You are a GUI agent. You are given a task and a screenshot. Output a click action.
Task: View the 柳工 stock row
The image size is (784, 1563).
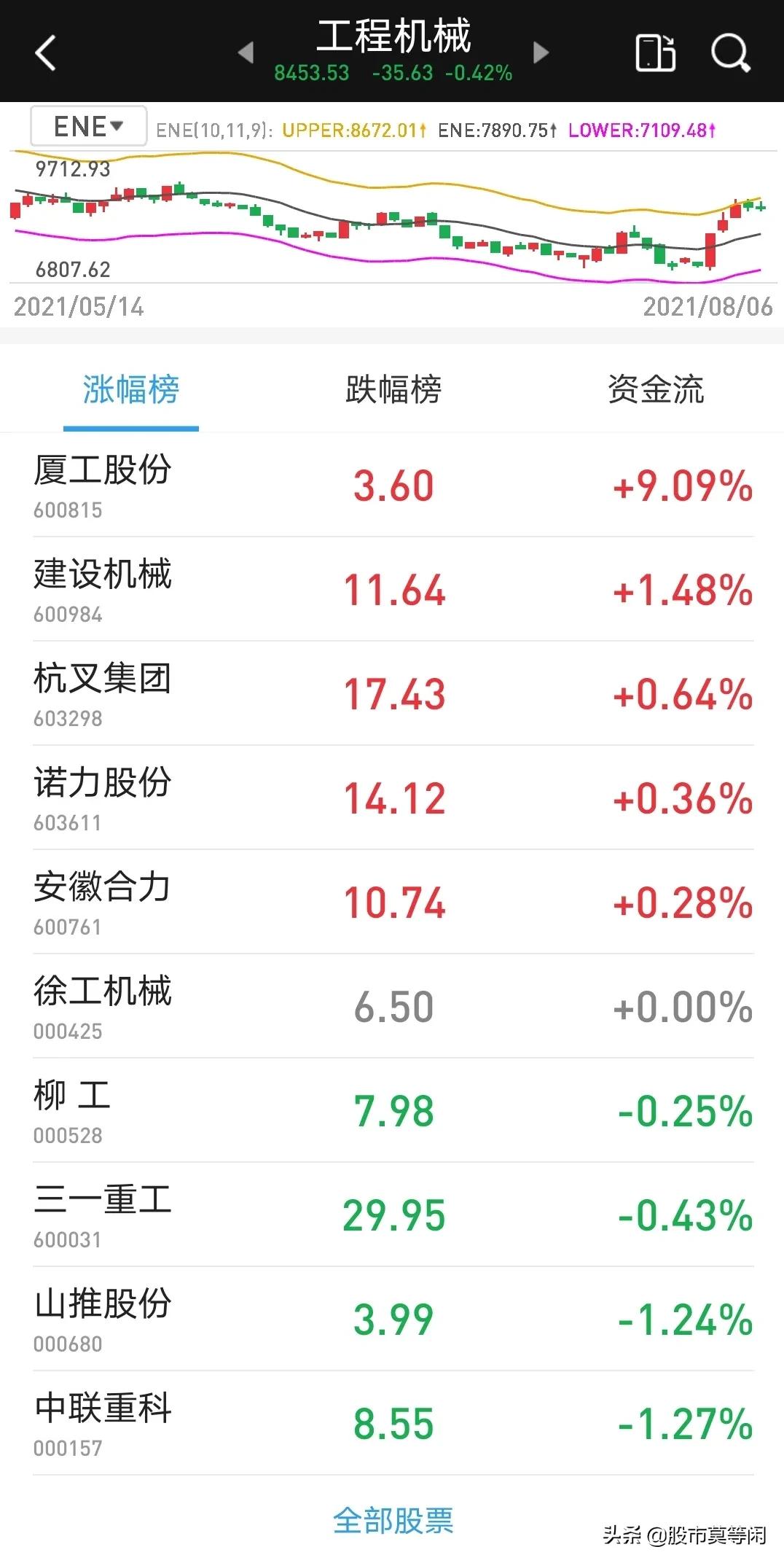click(x=393, y=1110)
